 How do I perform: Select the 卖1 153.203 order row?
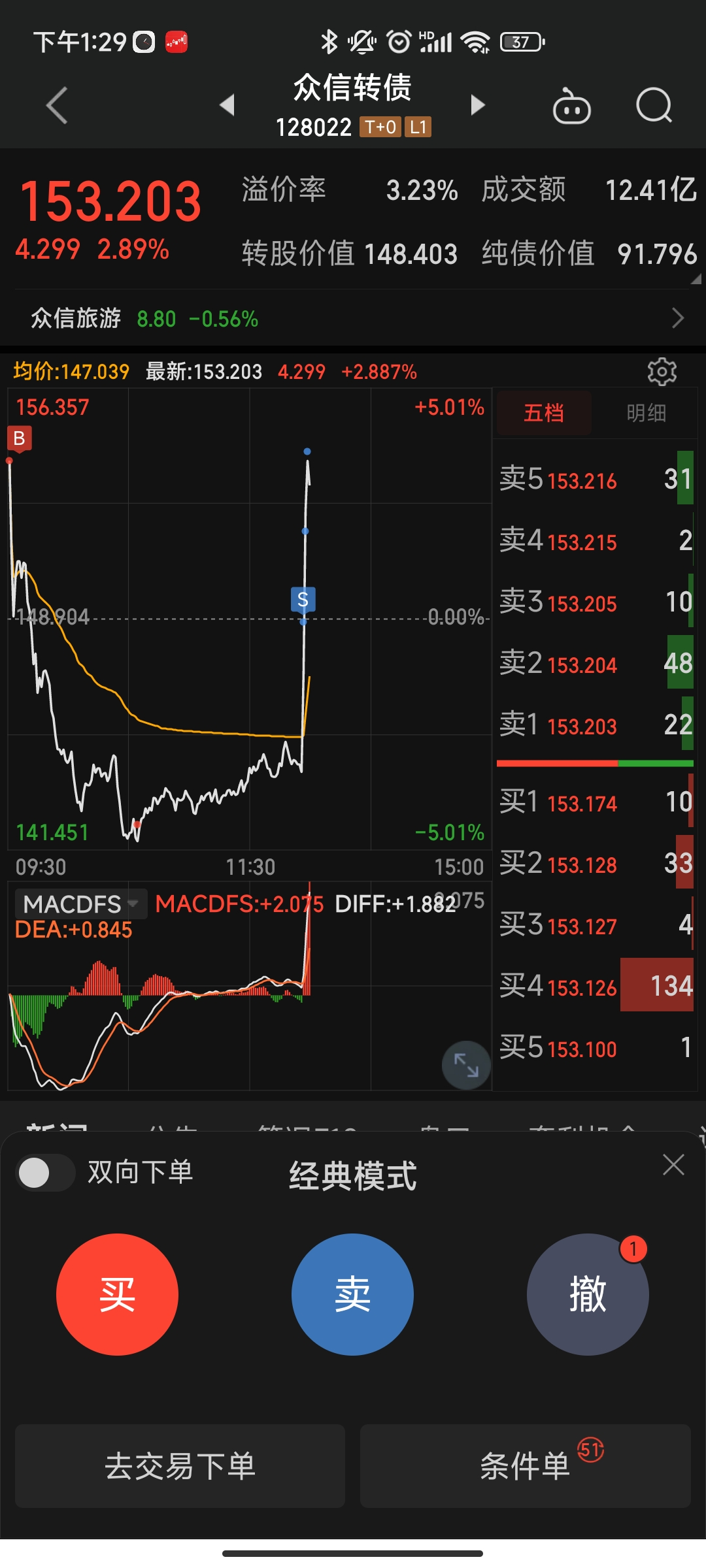point(595,725)
